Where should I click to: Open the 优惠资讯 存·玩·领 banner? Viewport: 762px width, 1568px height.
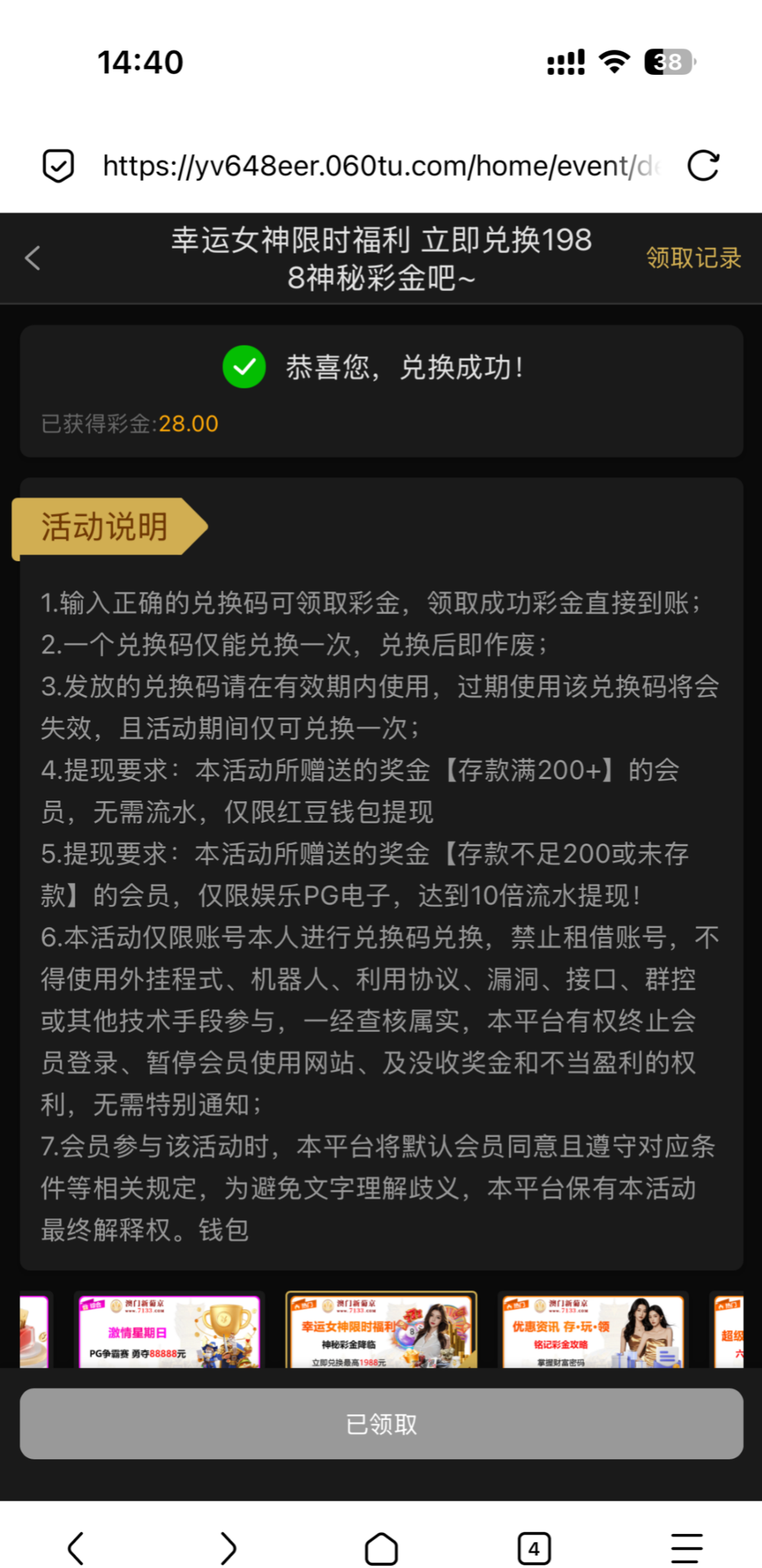click(593, 1331)
